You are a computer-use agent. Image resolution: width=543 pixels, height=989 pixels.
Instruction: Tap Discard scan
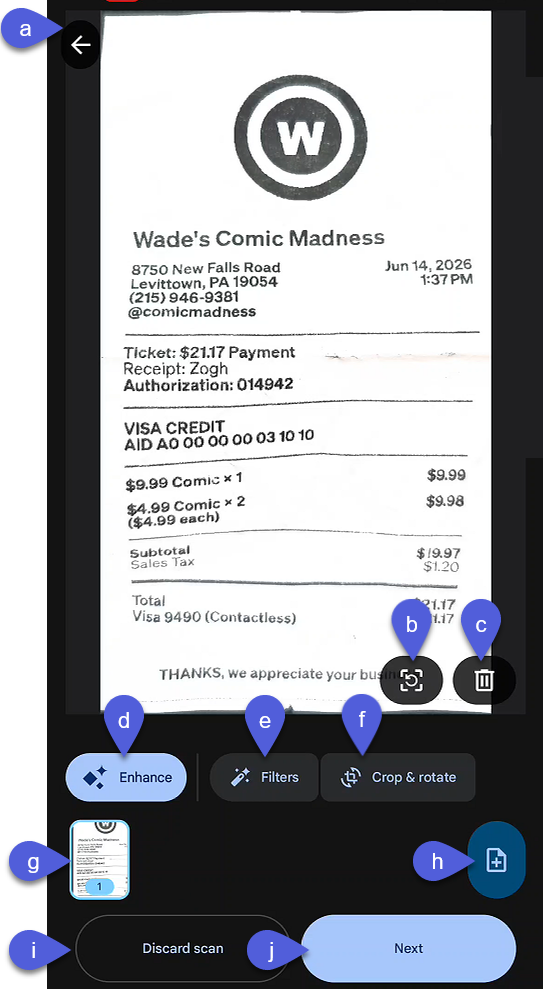click(183, 948)
